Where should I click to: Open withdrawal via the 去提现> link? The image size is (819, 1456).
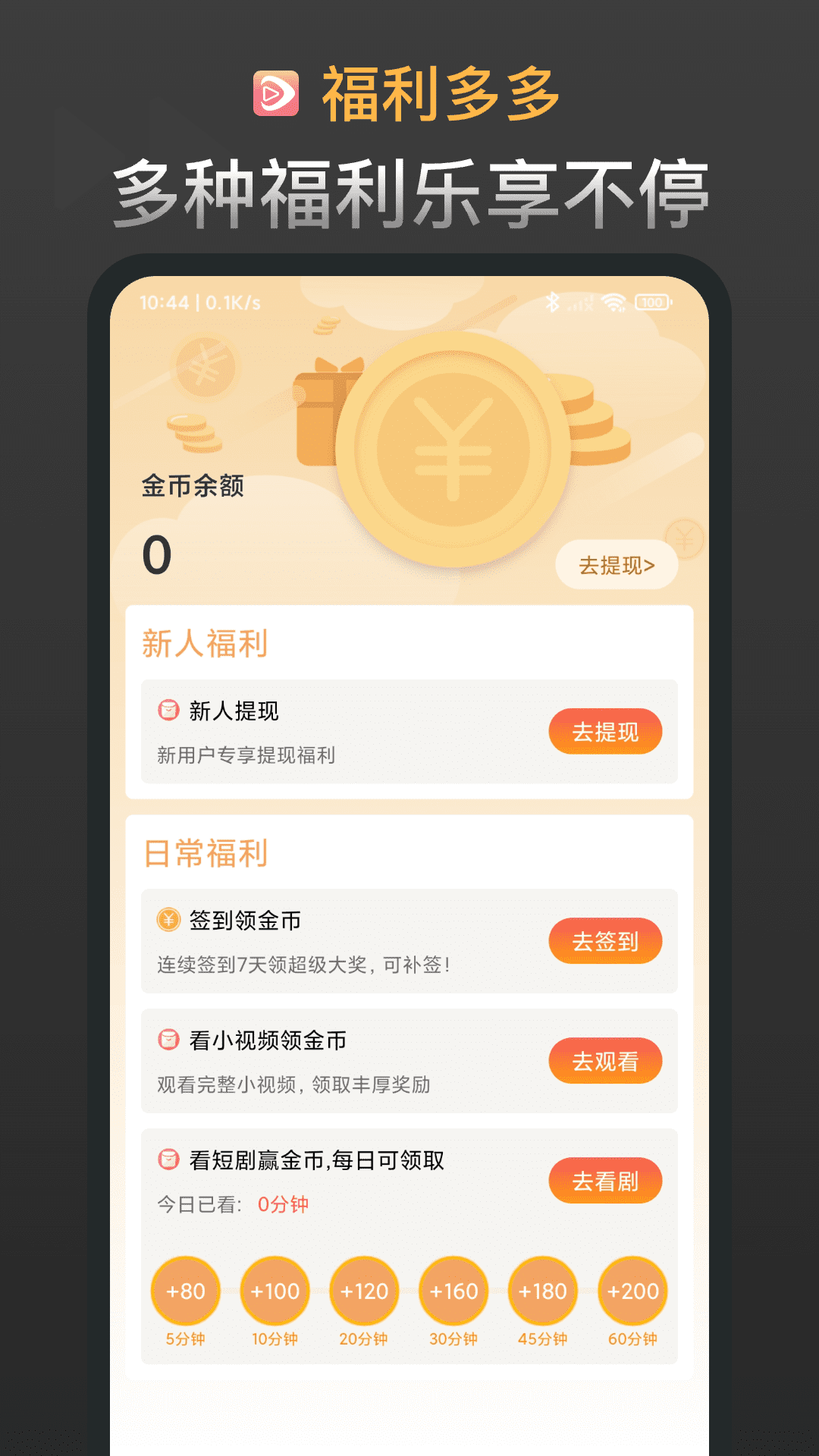616,563
